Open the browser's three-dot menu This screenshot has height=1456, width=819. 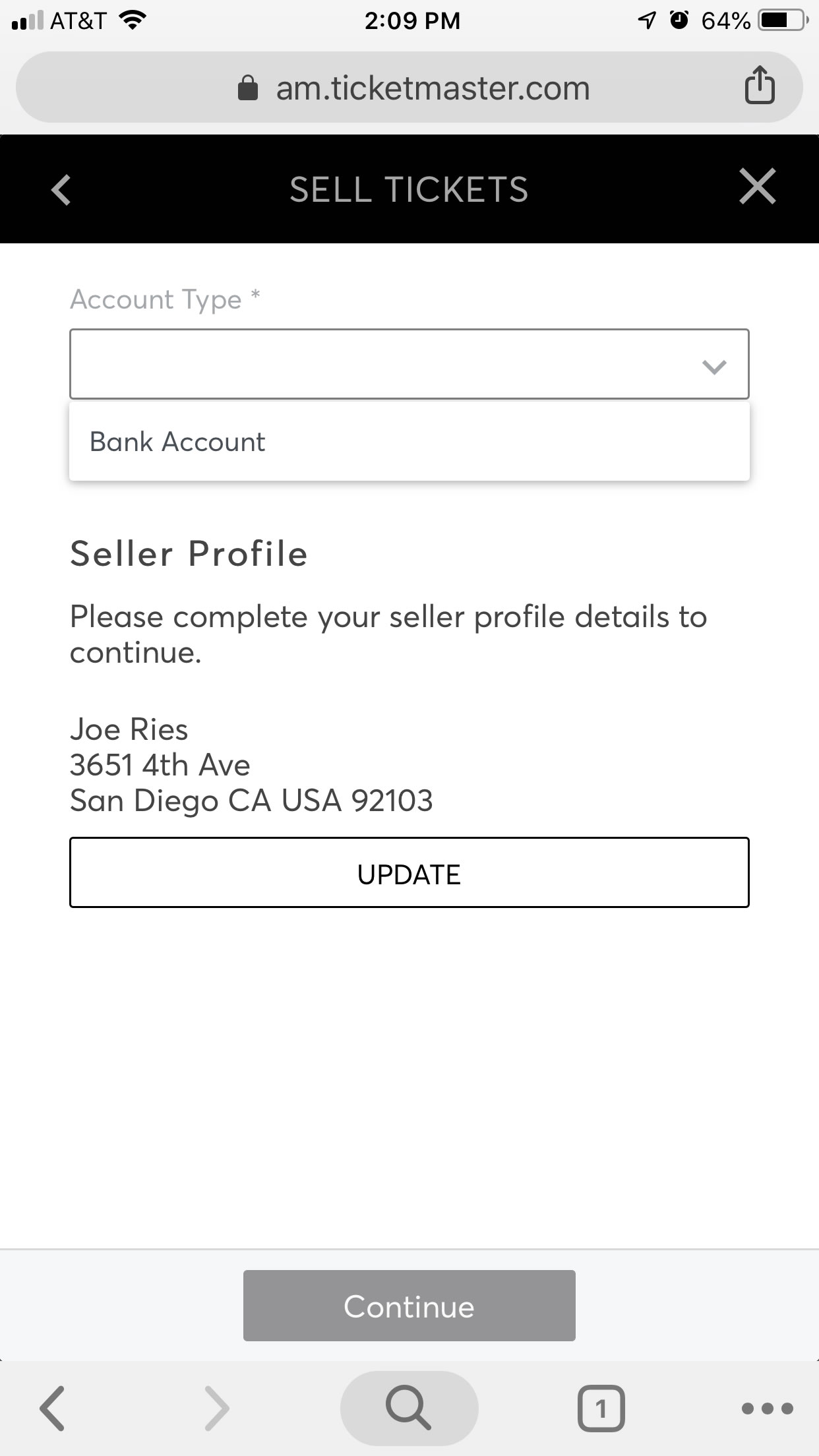tap(768, 1409)
